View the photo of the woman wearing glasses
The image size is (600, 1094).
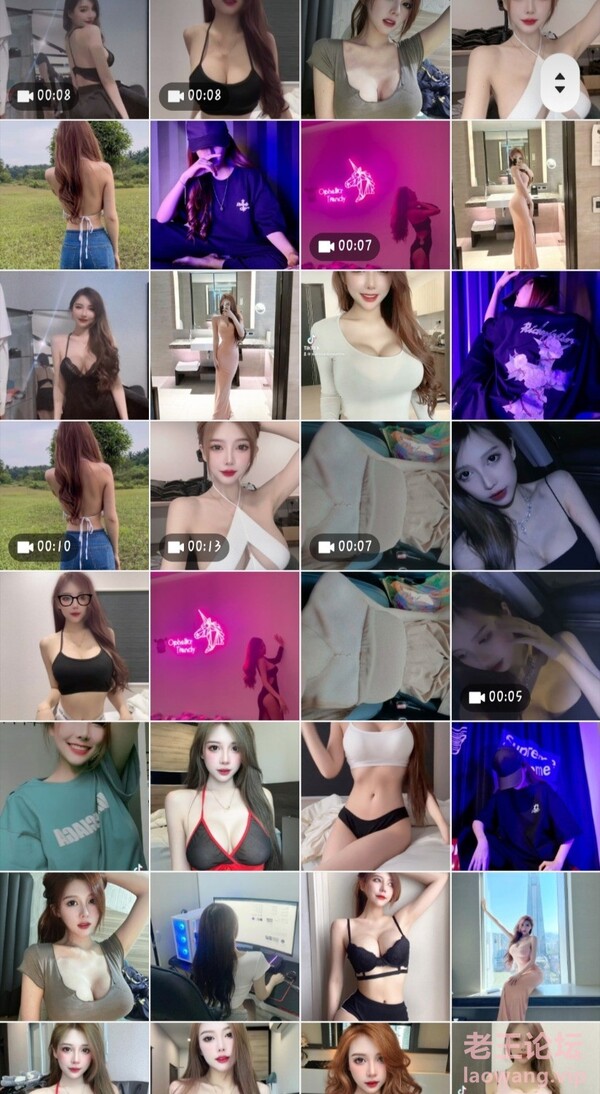point(74,645)
